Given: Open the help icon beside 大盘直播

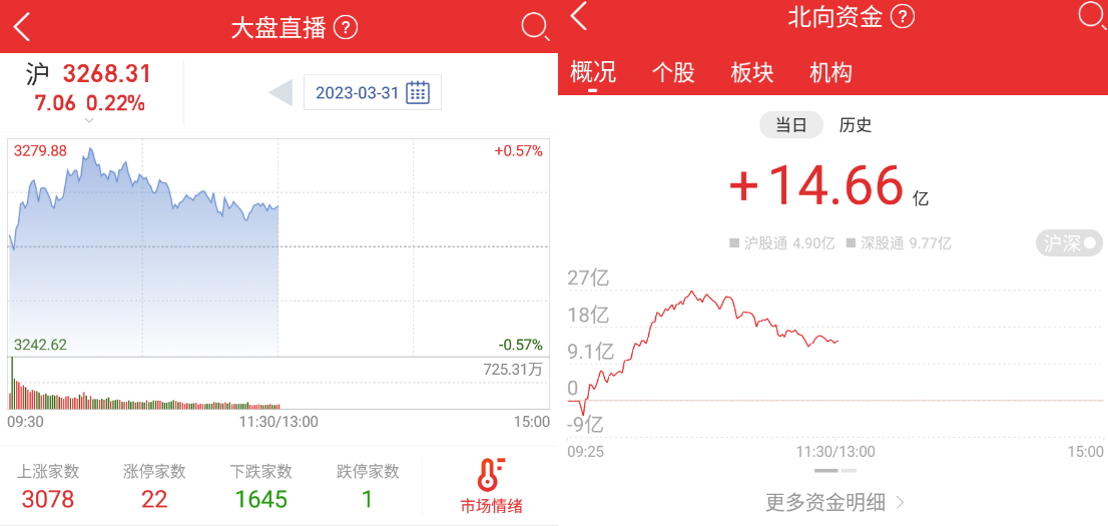Looking at the screenshot, I should (345, 27).
